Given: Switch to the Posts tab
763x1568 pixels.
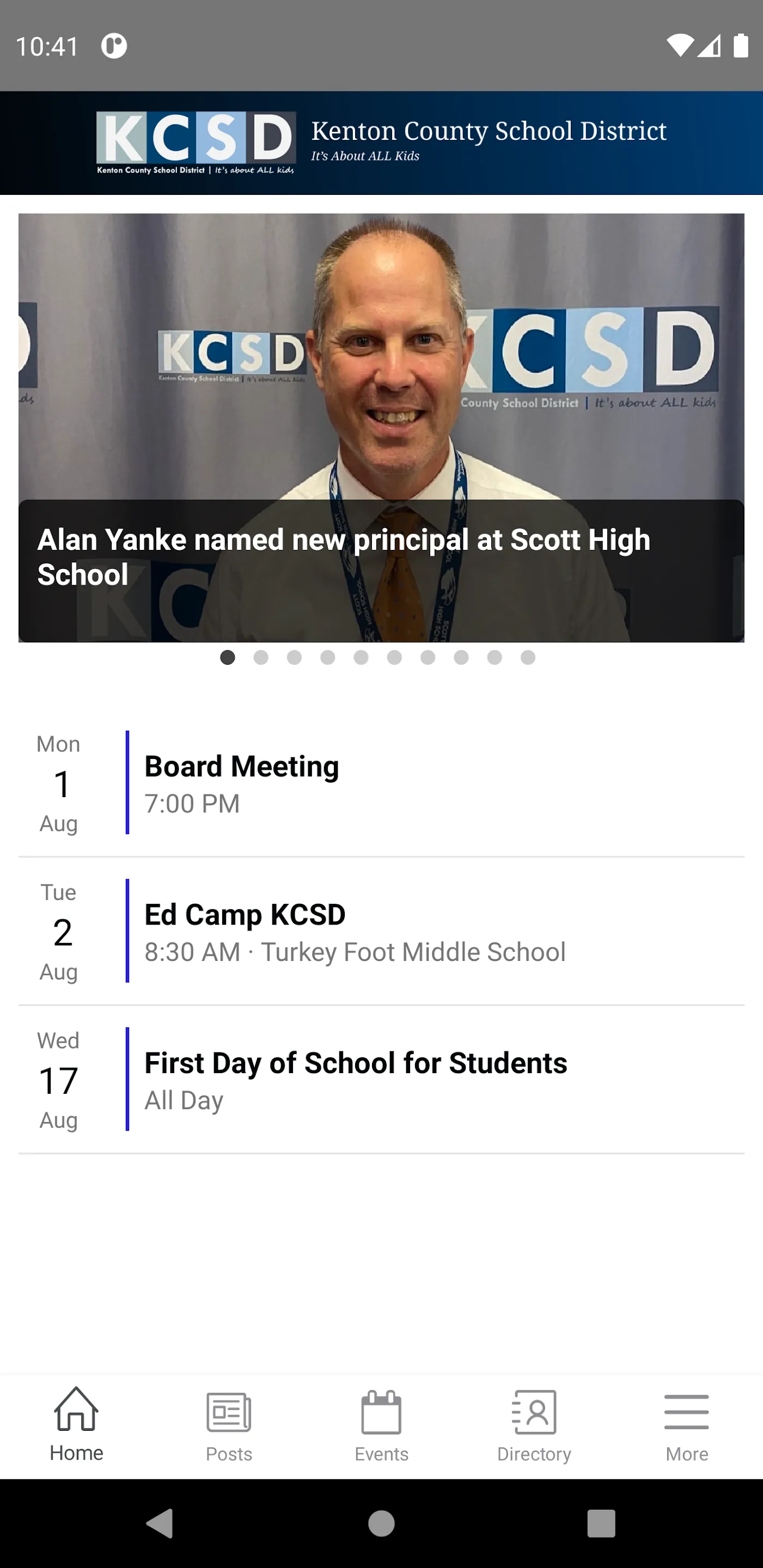Looking at the screenshot, I should (x=229, y=1427).
